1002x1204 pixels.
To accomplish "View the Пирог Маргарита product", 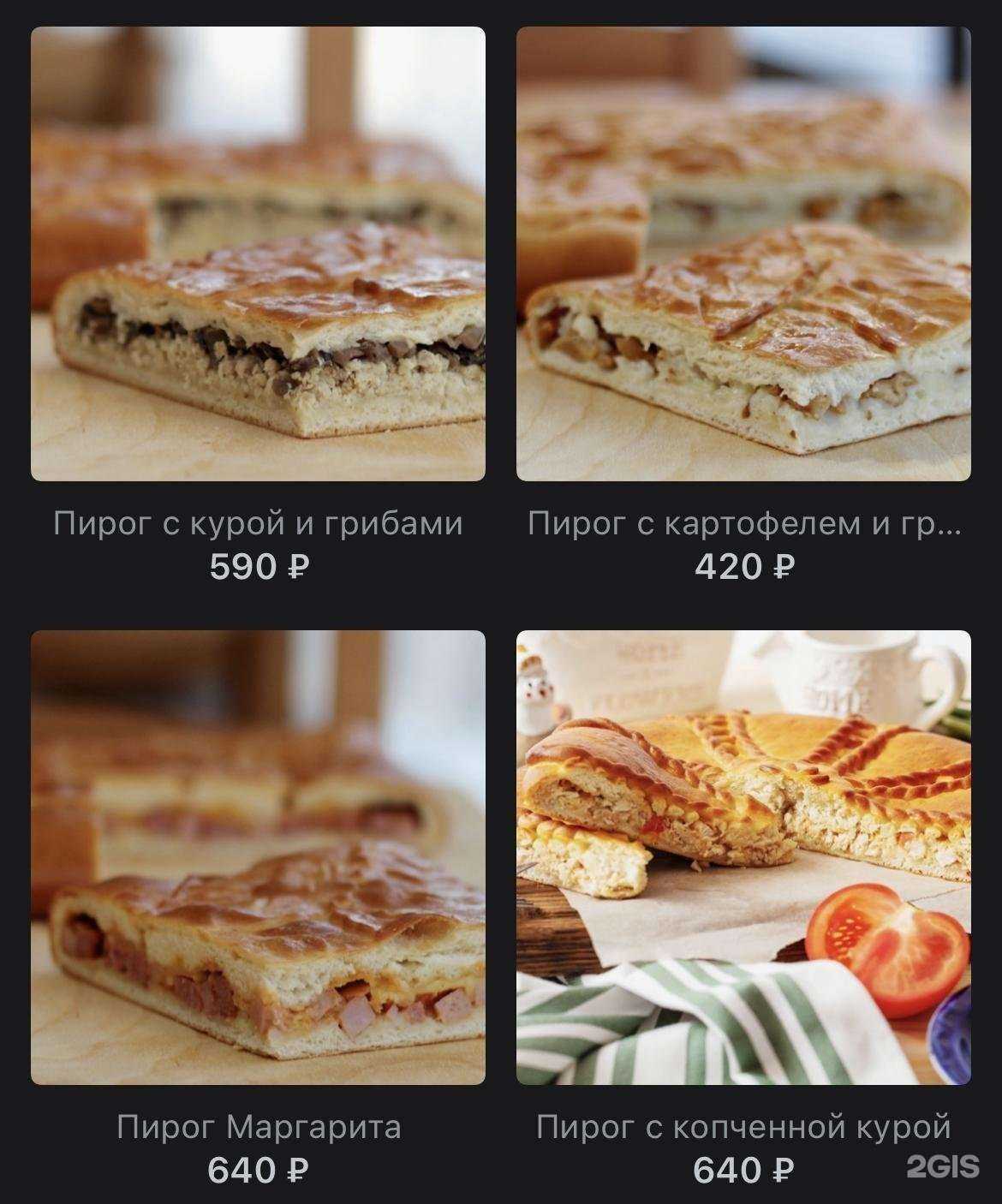I will click(258, 857).
